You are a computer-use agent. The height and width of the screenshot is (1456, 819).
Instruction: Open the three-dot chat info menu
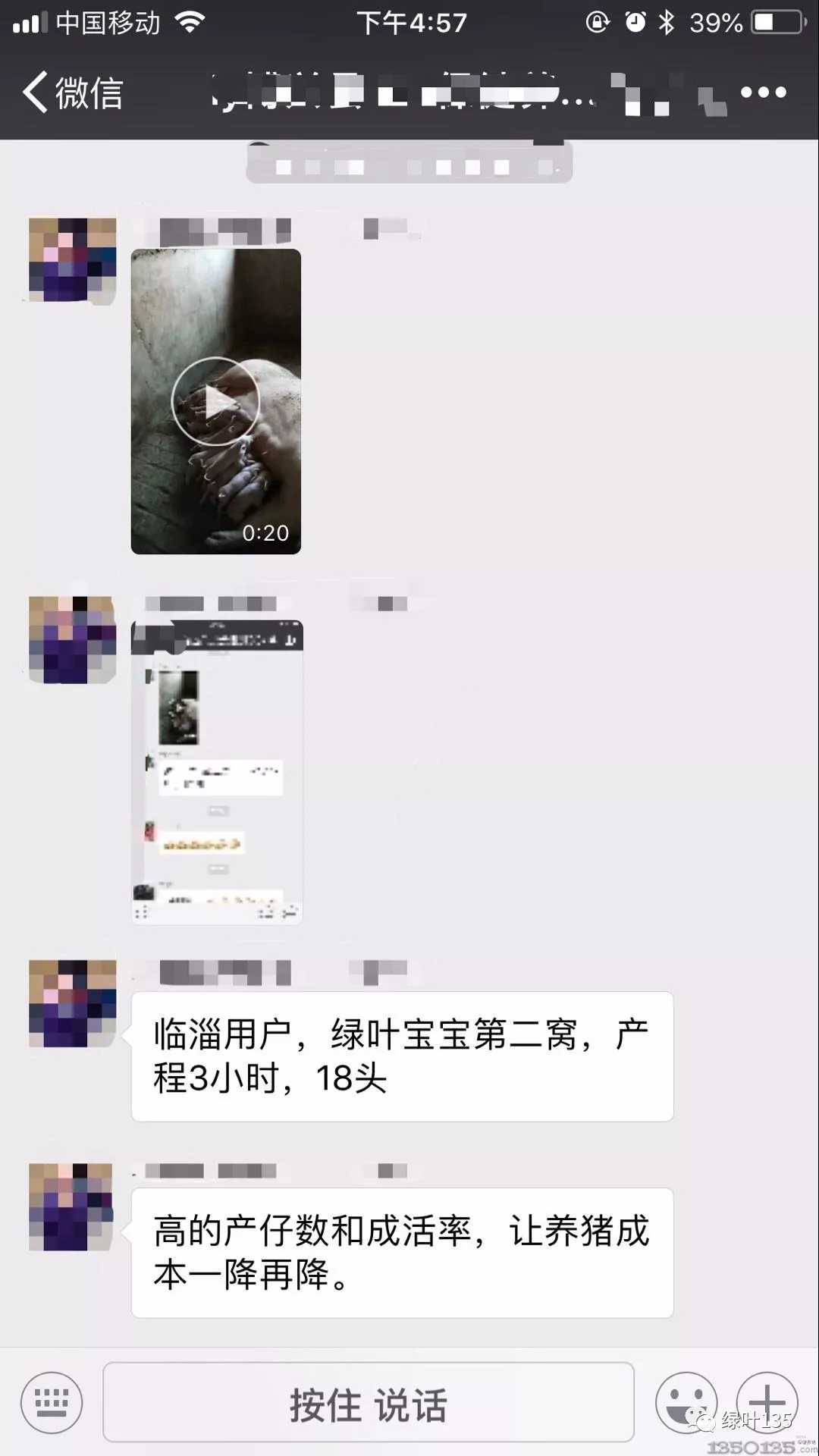[x=763, y=93]
